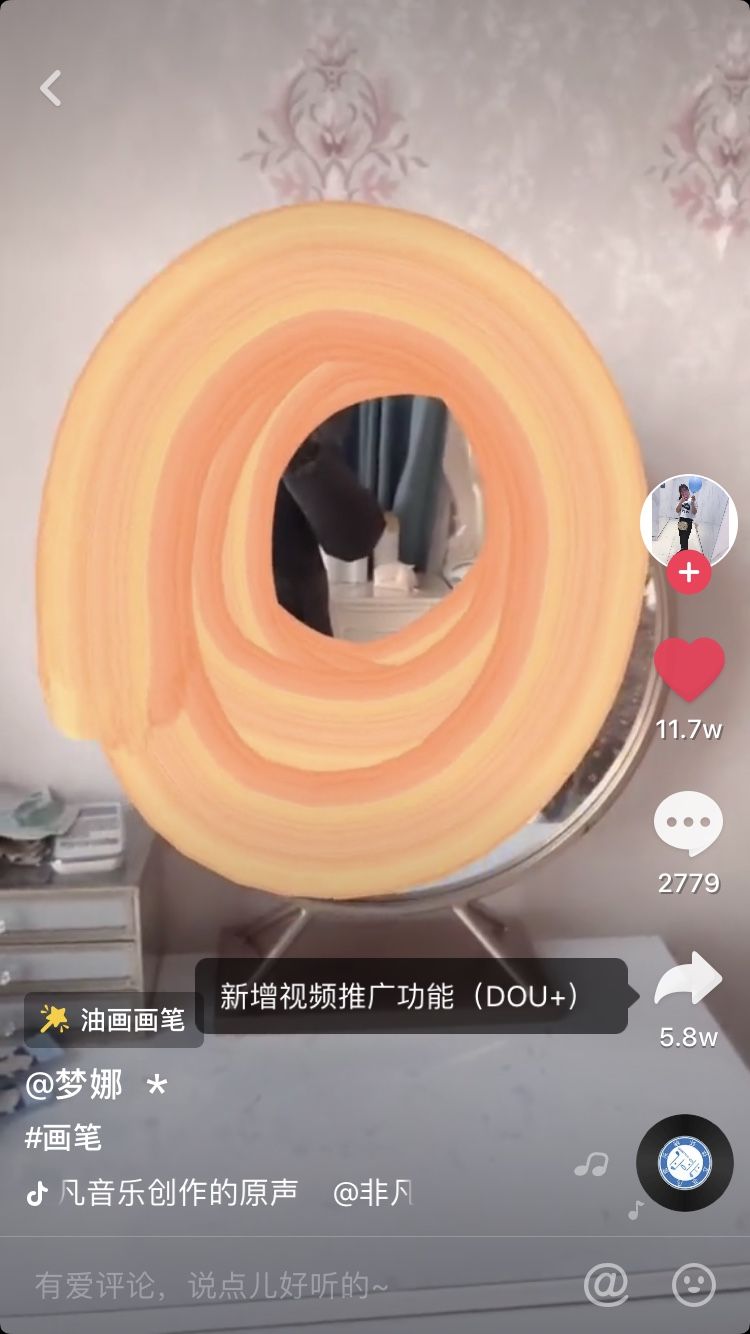
Task: Open the original sound track text
Action: point(178,1192)
